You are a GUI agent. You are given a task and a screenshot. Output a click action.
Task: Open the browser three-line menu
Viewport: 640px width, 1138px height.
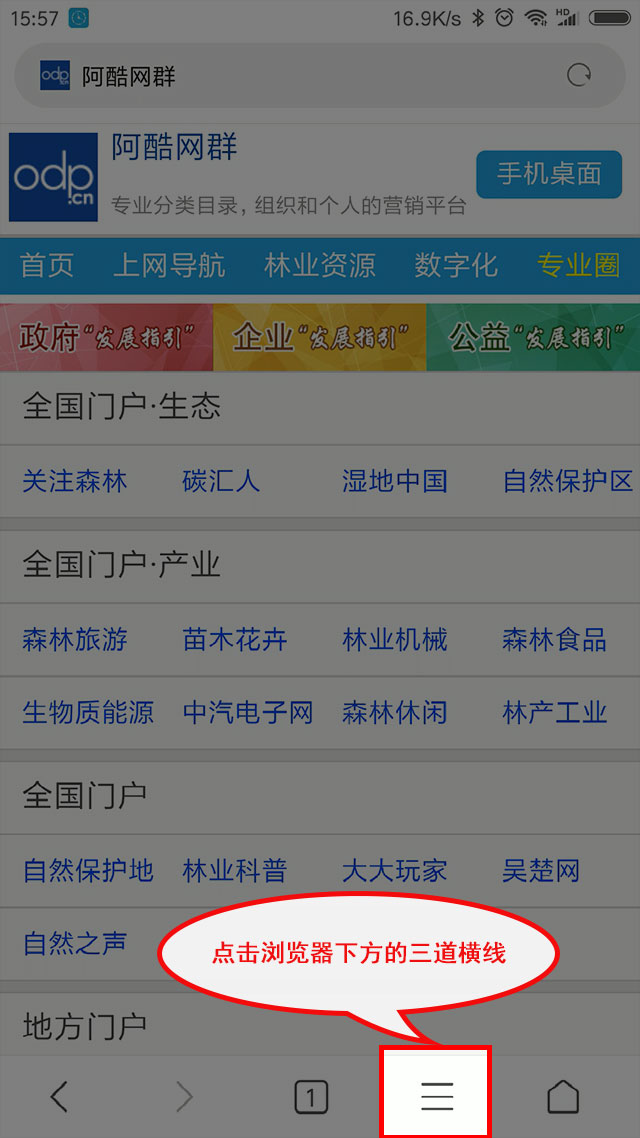click(436, 1097)
